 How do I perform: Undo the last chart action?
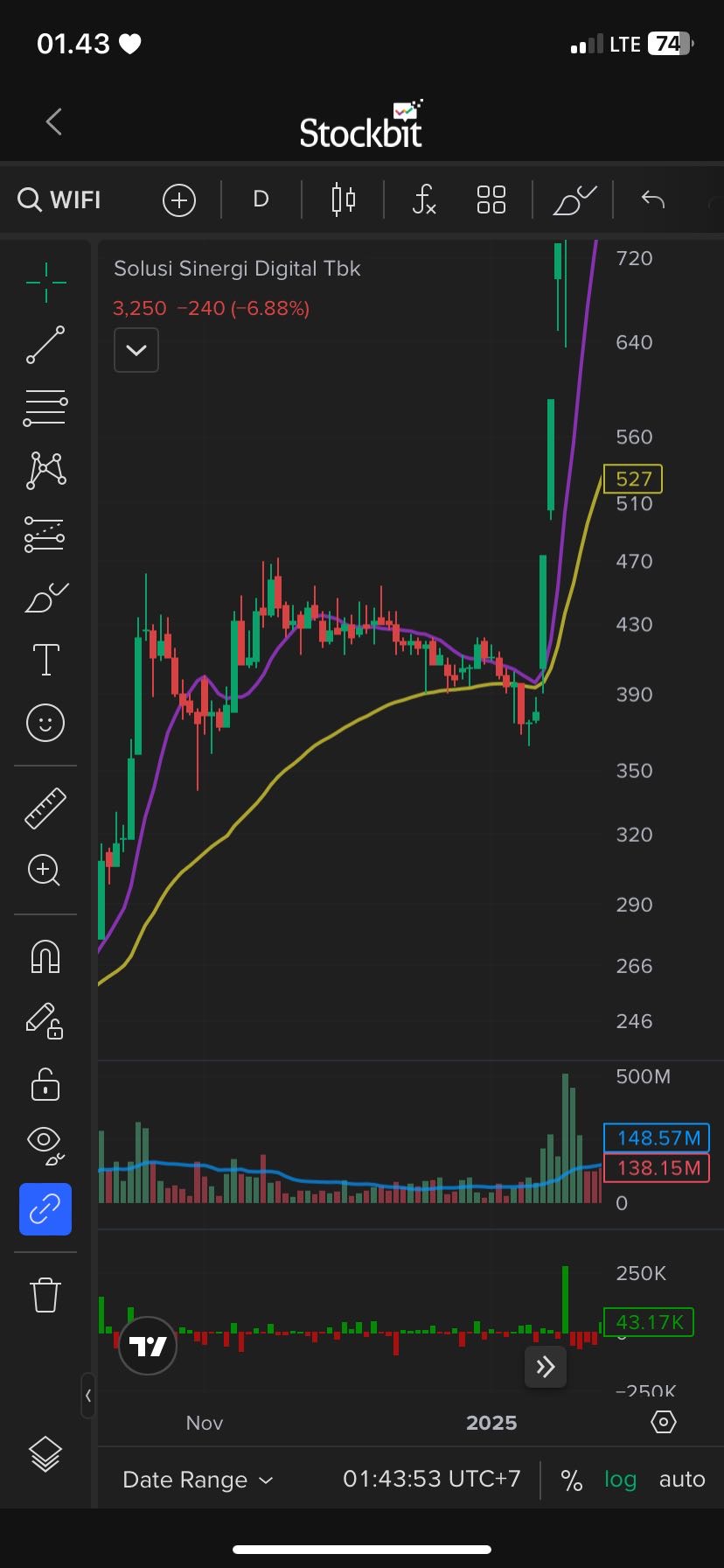point(653,199)
